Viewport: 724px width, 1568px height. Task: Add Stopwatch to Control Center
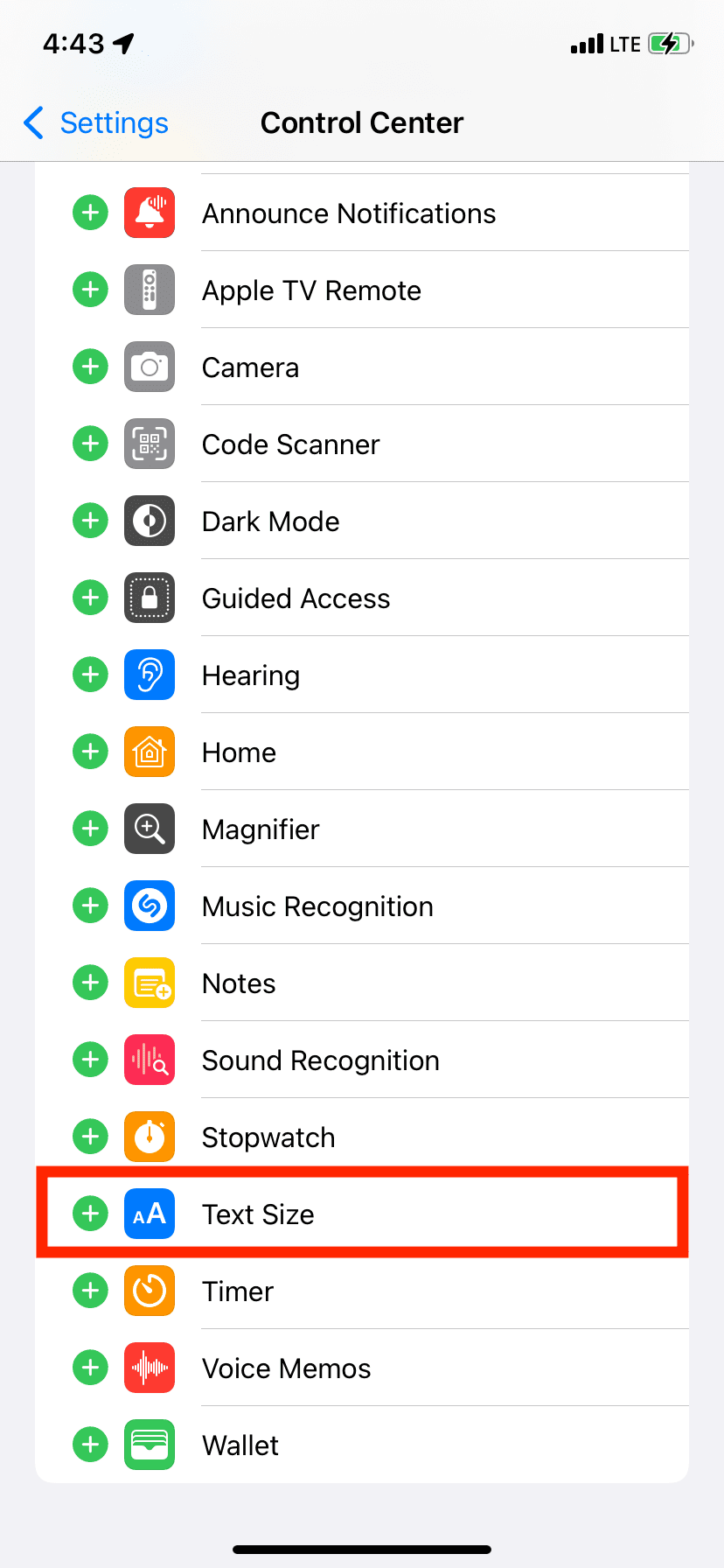(x=90, y=1137)
